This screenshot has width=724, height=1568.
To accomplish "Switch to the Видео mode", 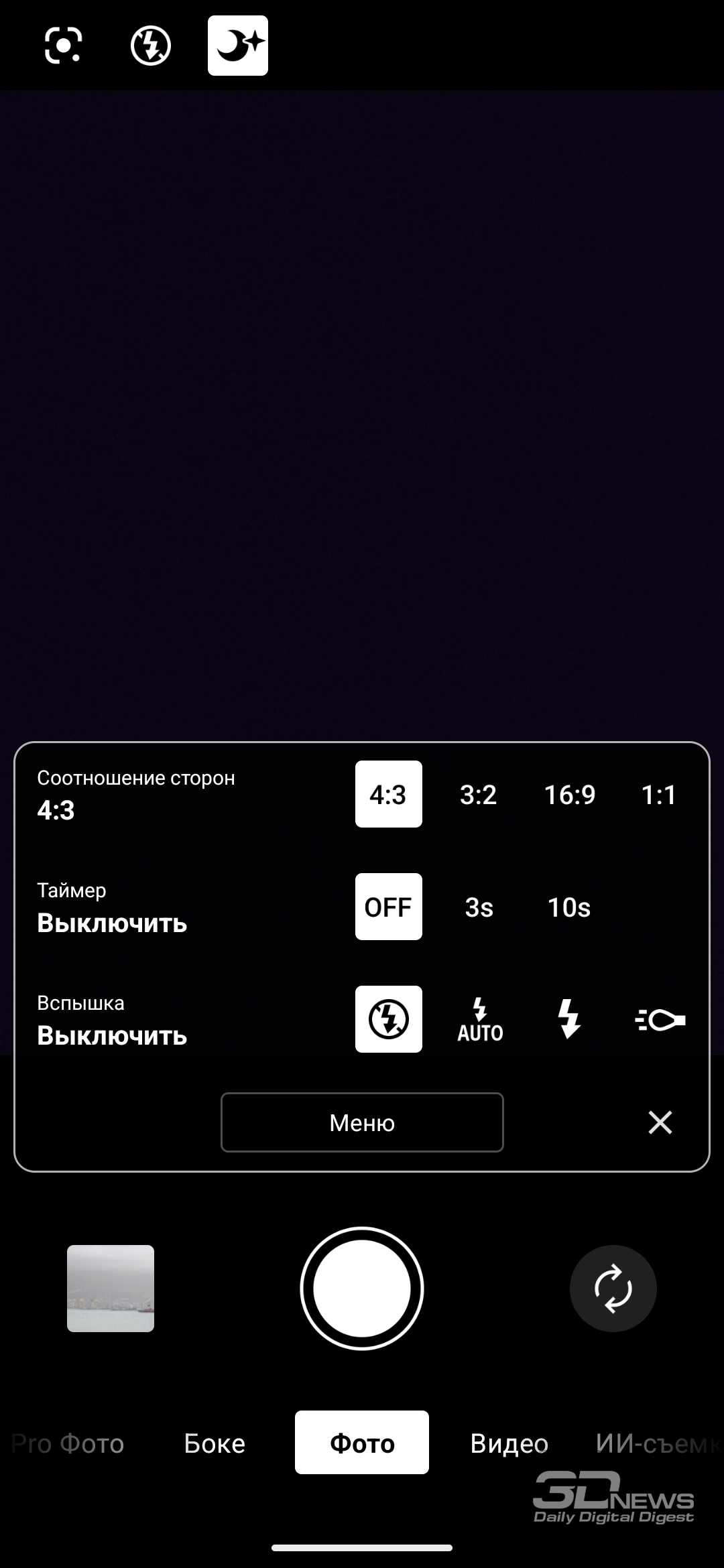I will [509, 1443].
